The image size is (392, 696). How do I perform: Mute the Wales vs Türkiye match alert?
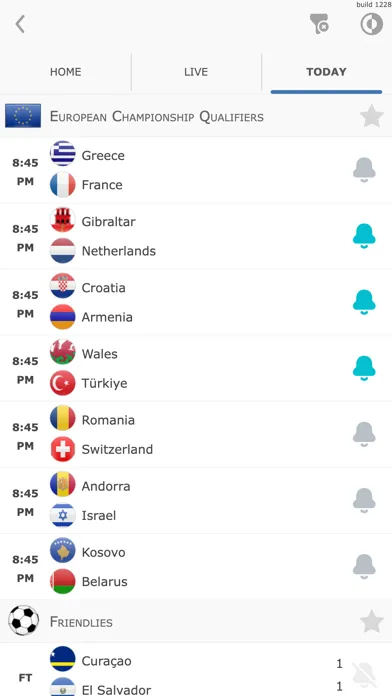(x=364, y=368)
